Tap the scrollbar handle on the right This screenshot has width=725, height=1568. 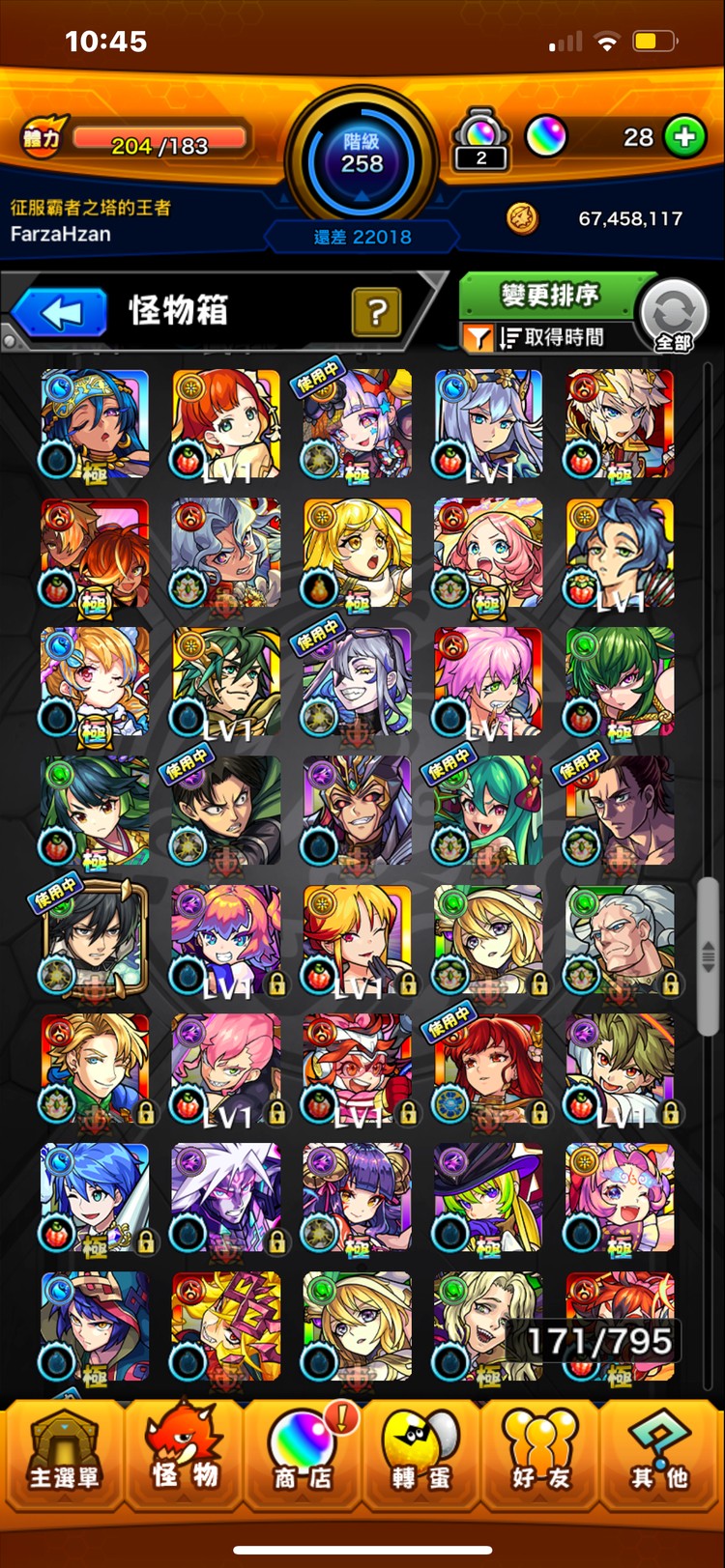[709, 951]
